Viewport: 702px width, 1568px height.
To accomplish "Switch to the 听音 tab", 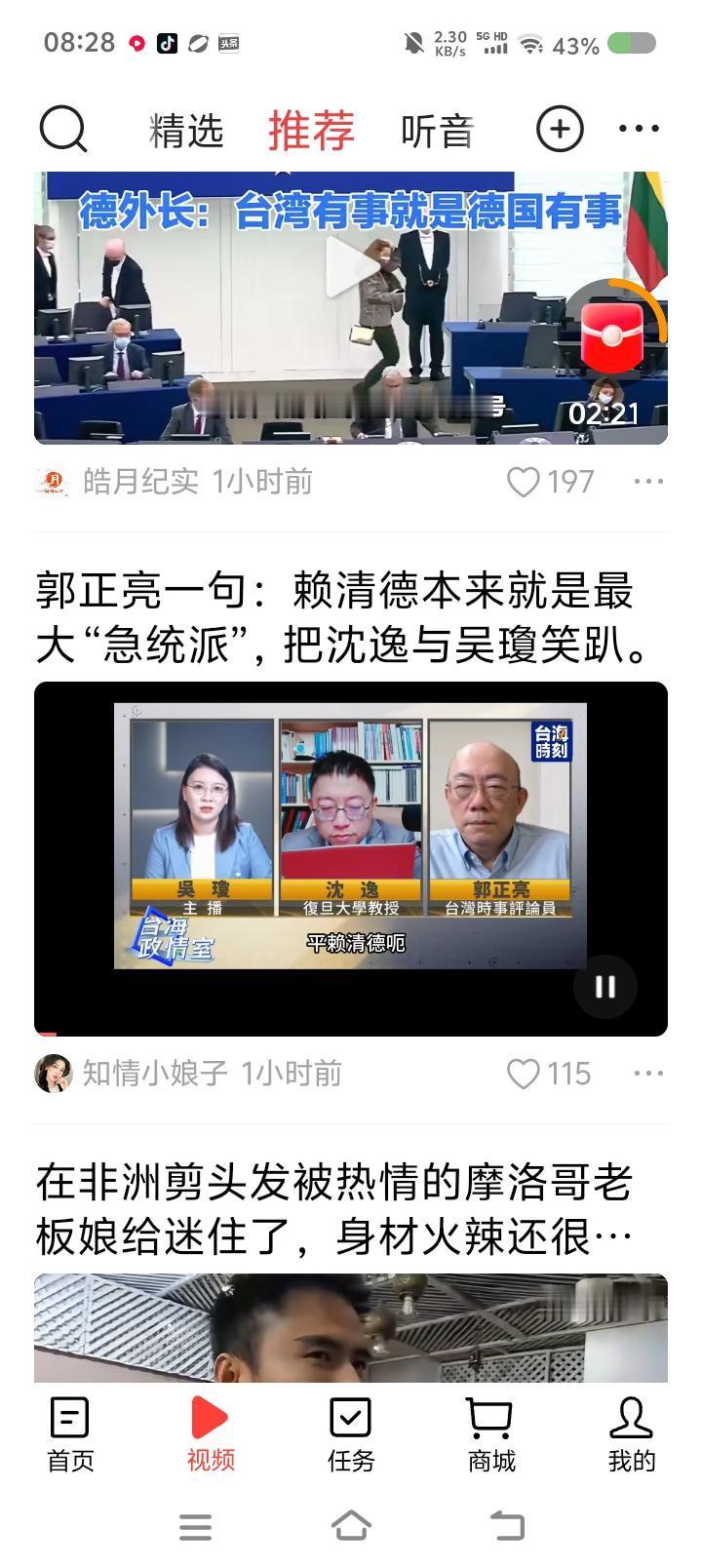I will point(438,130).
